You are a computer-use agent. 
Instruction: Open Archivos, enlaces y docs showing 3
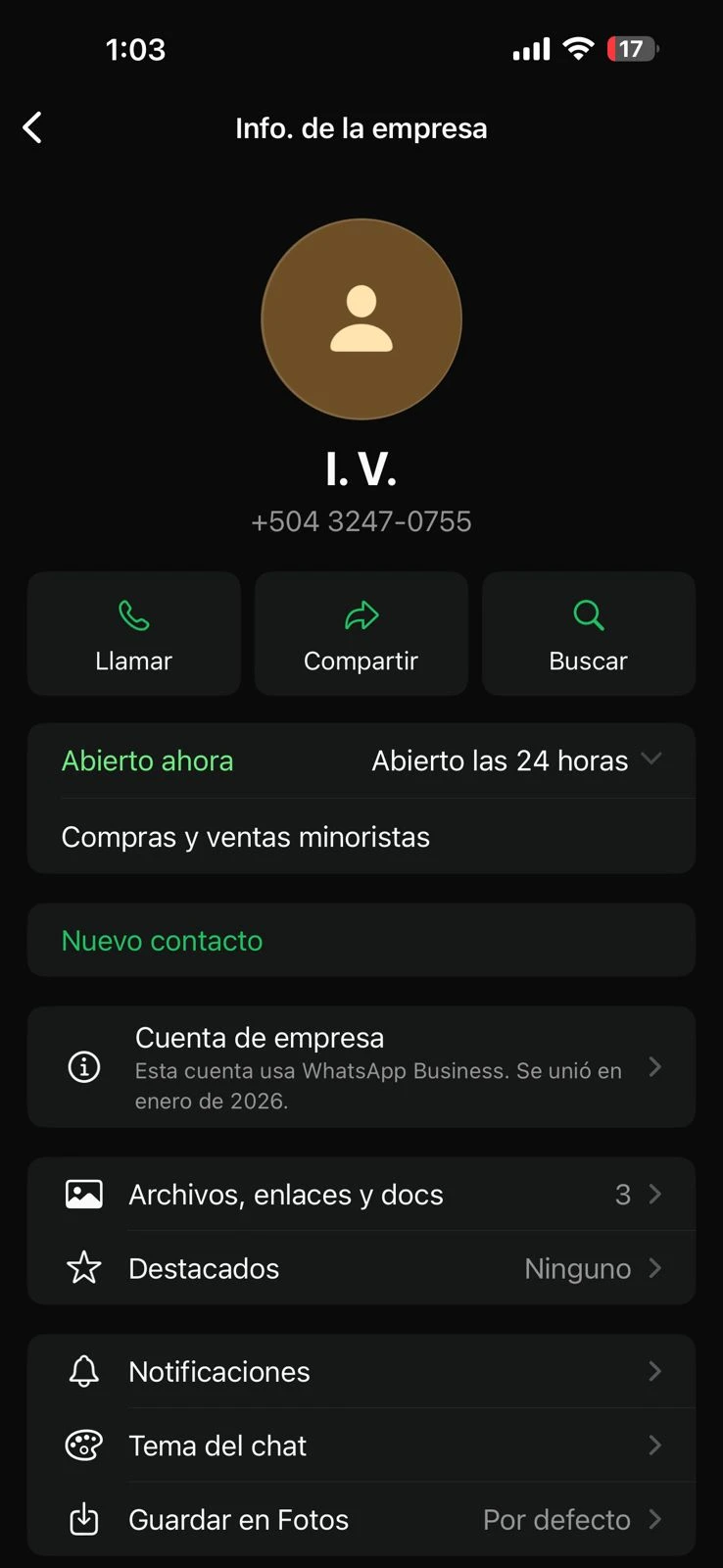point(361,1194)
